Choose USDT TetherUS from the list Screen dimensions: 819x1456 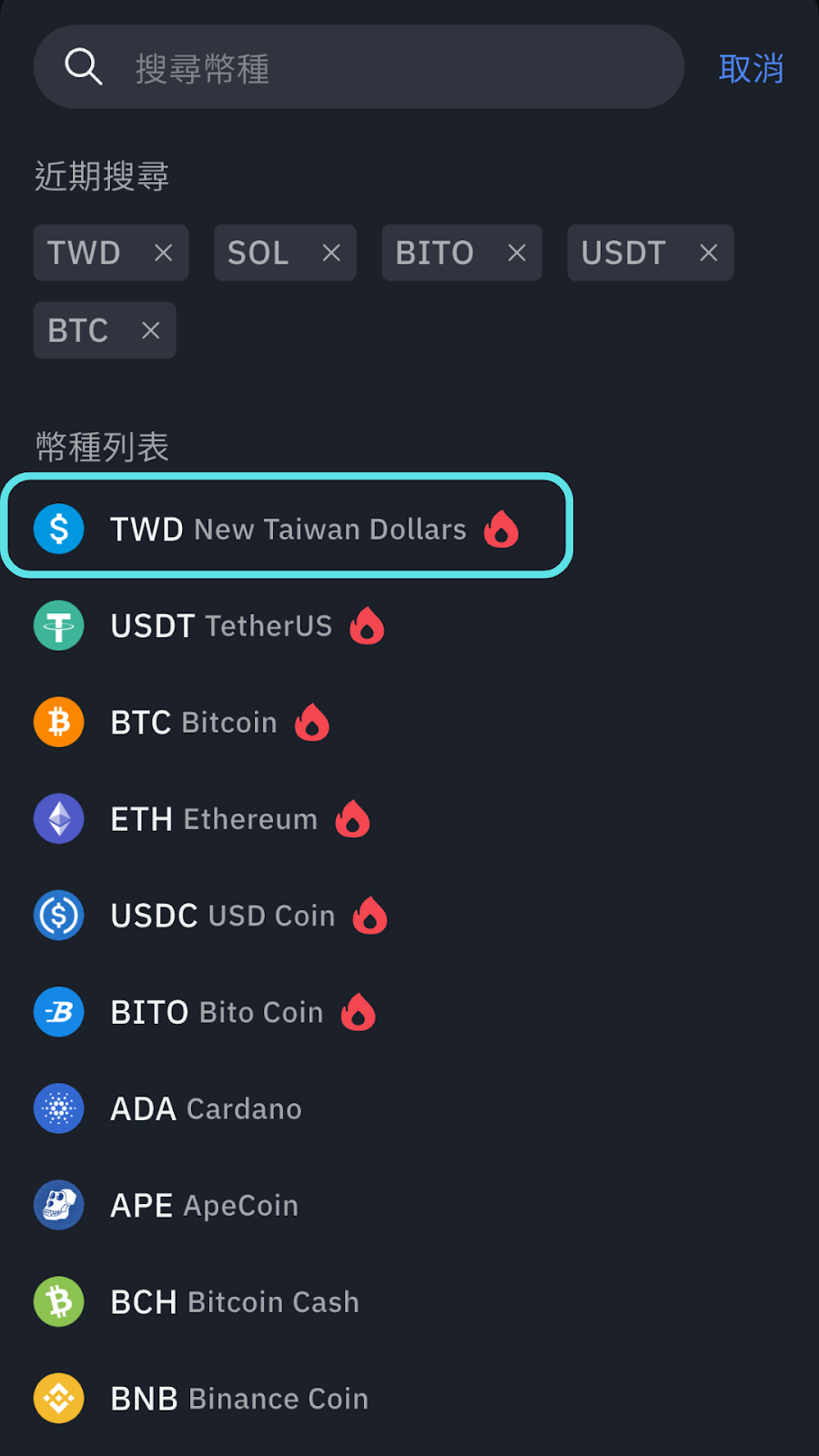click(409, 626)
